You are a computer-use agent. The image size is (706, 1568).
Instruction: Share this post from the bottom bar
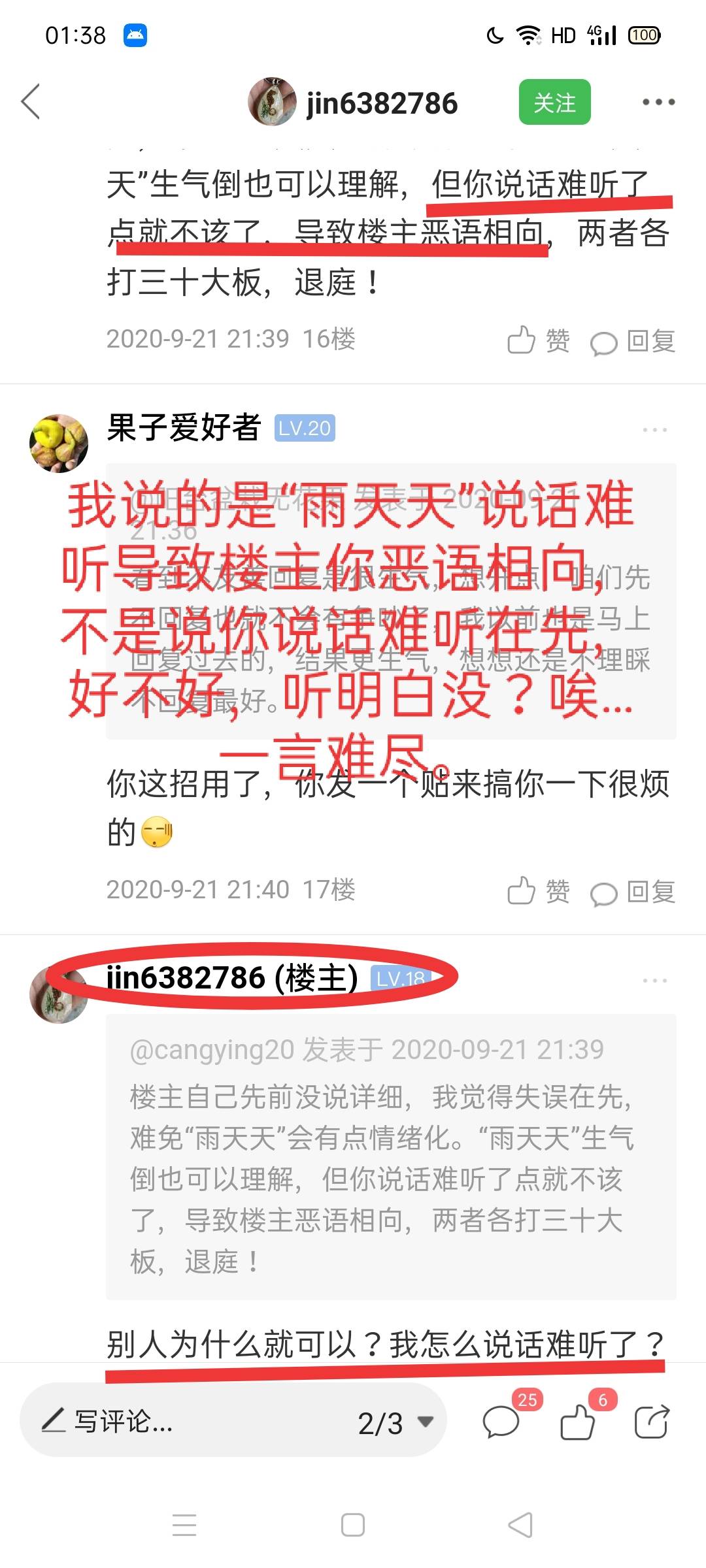click(x=652, y=1422)
